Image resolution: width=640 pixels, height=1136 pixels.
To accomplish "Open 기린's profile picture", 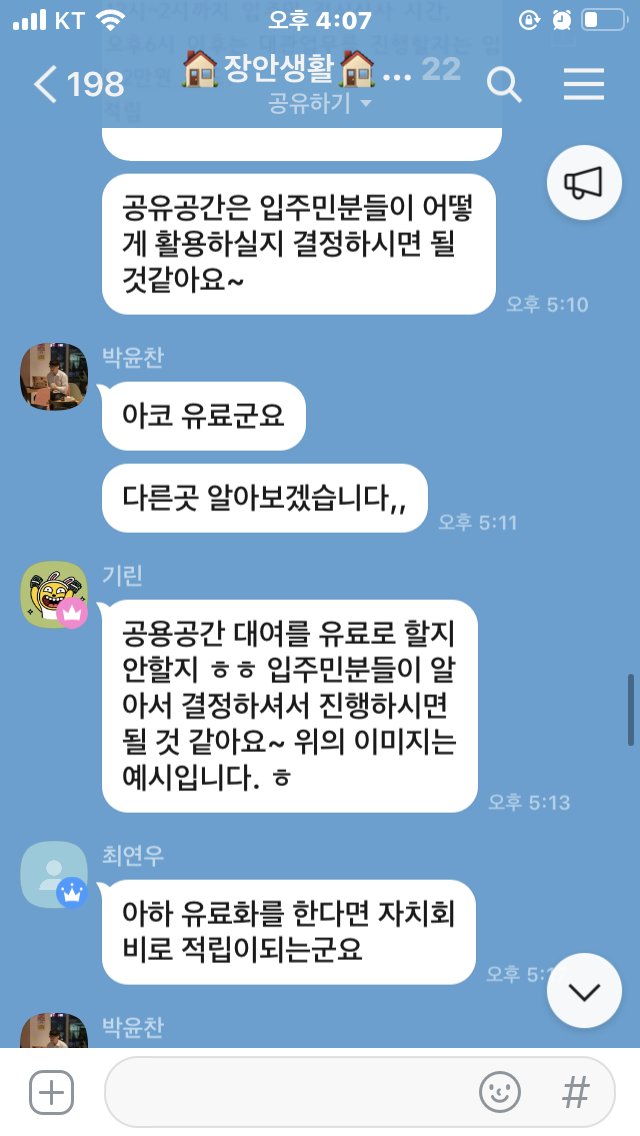I will (x=54, y=595).
